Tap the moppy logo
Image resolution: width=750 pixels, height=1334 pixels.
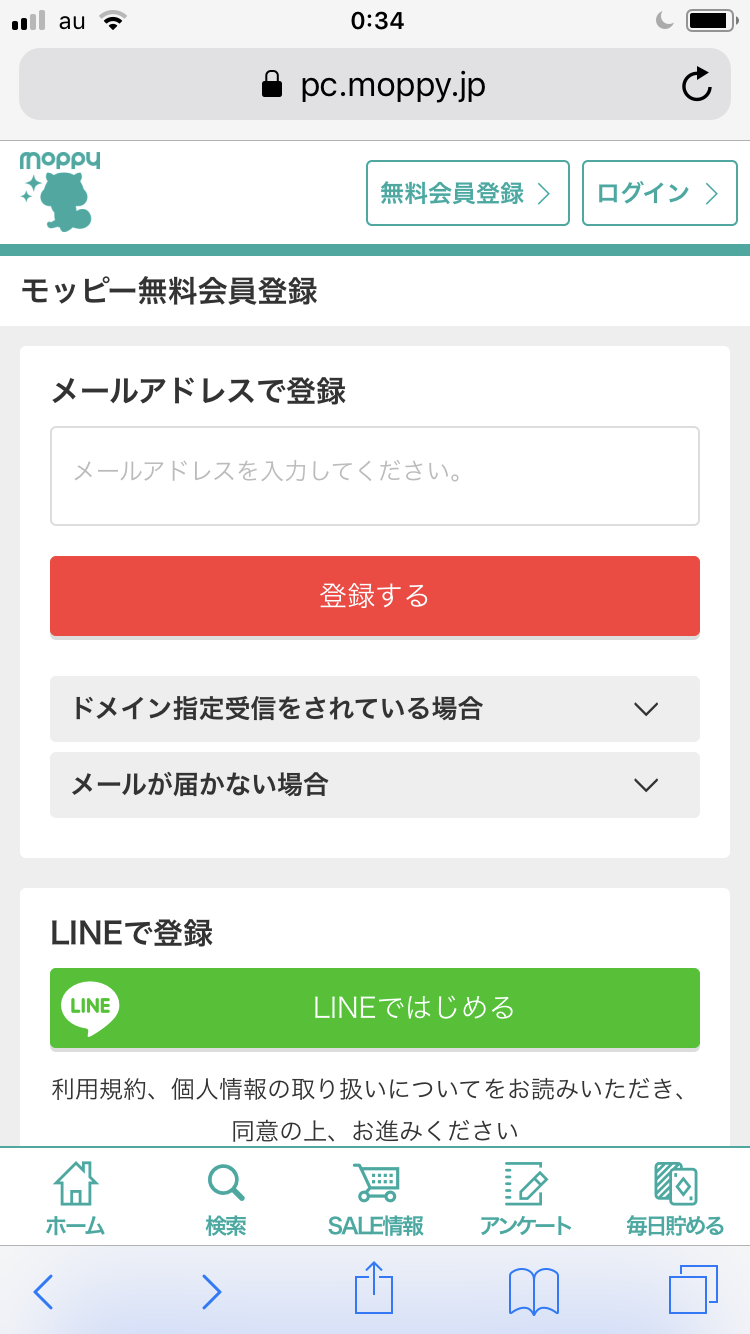pos(60,192)
